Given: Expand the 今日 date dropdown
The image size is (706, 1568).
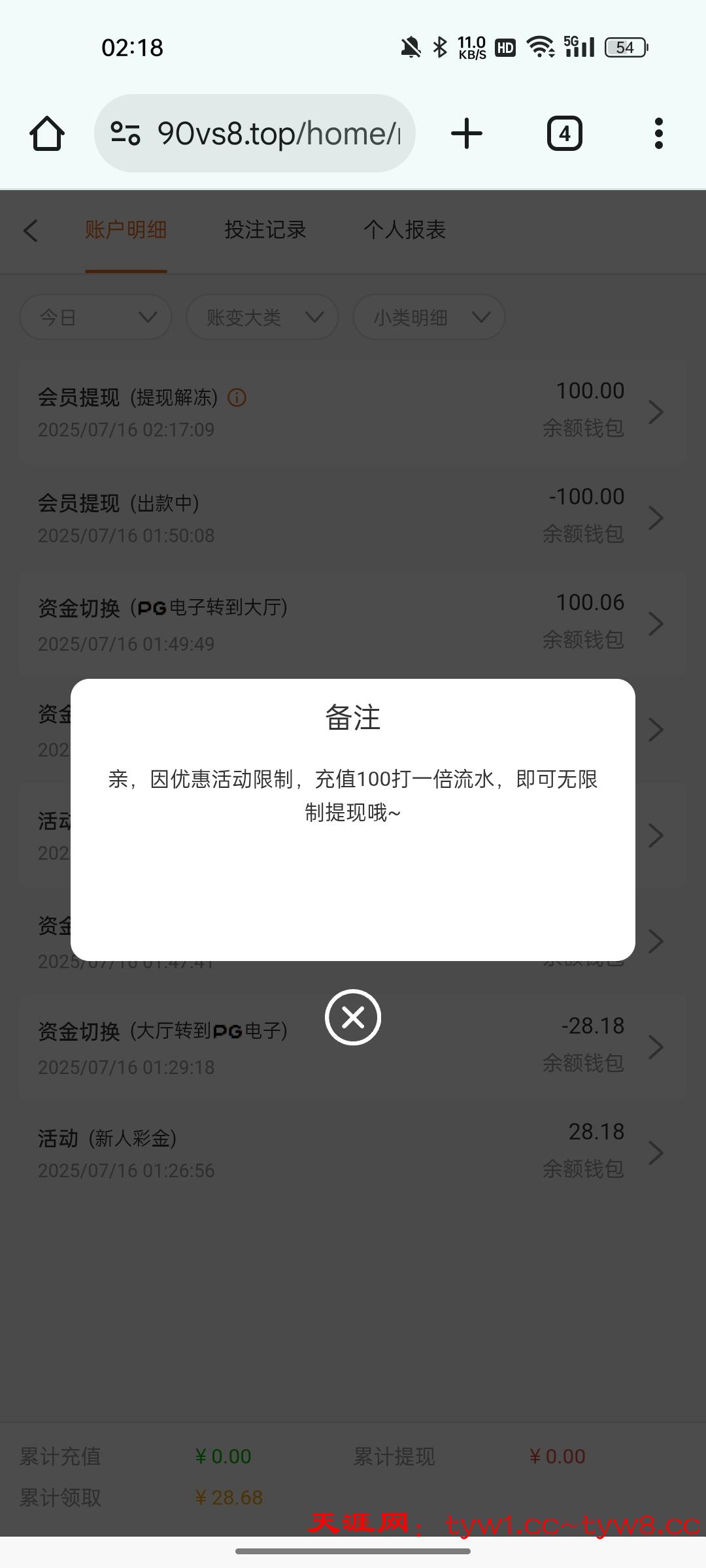Looking at the screenshot, I should pos(96,318).
